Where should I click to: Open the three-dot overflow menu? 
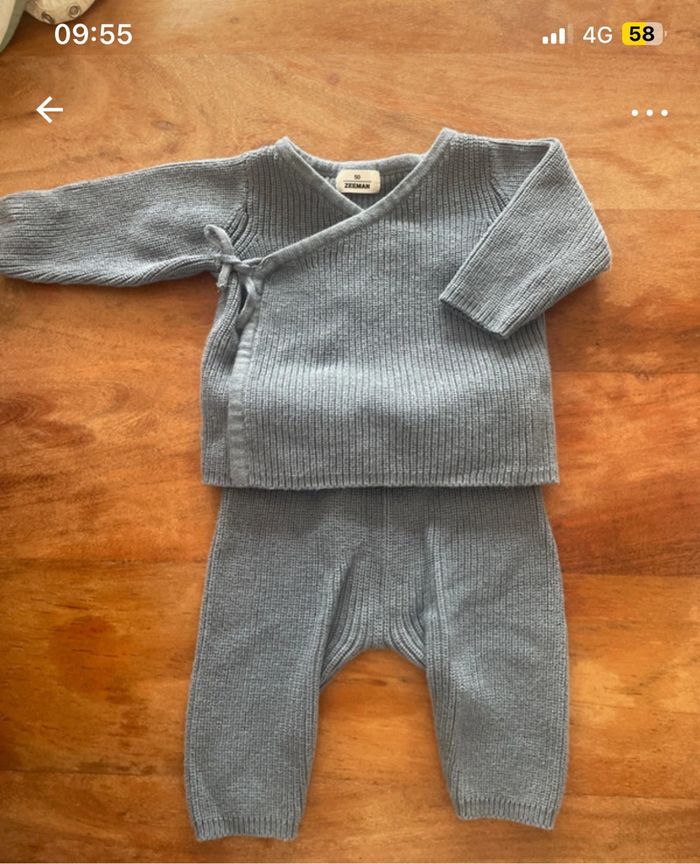pyautogui.click(x=649, y=112)
